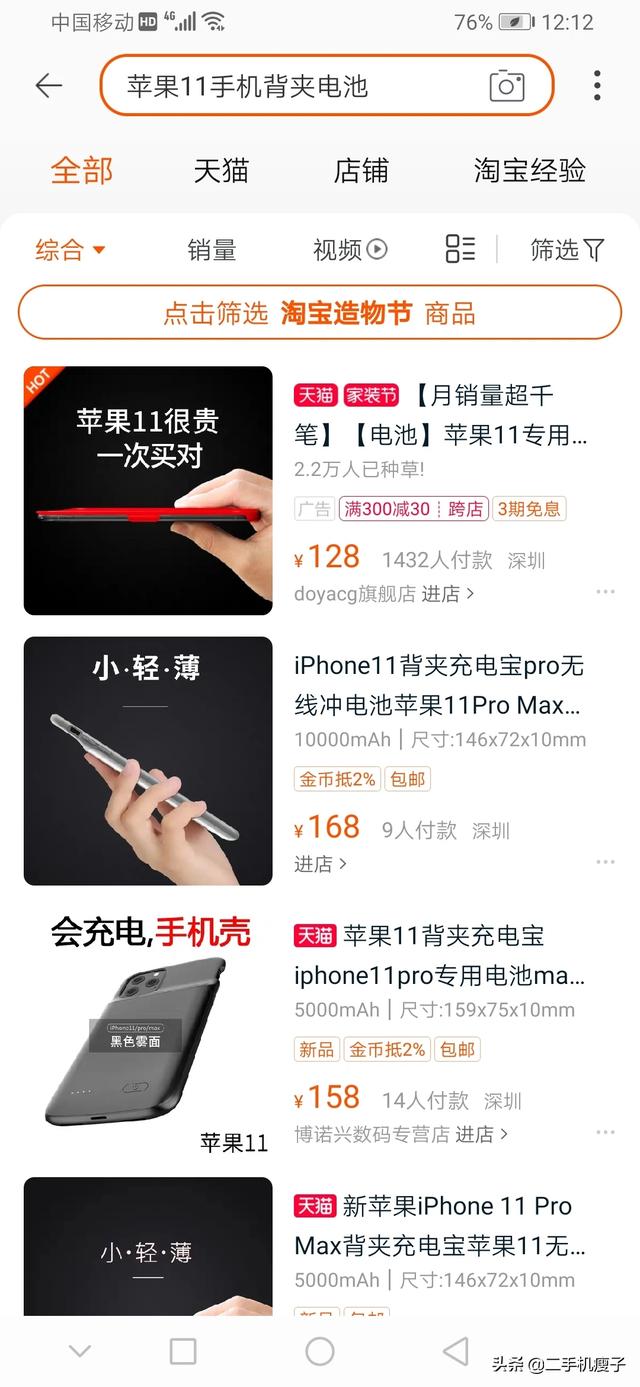
Task: Enter the doyacg旗舰店 store via 进店
Action: (447, 593)
